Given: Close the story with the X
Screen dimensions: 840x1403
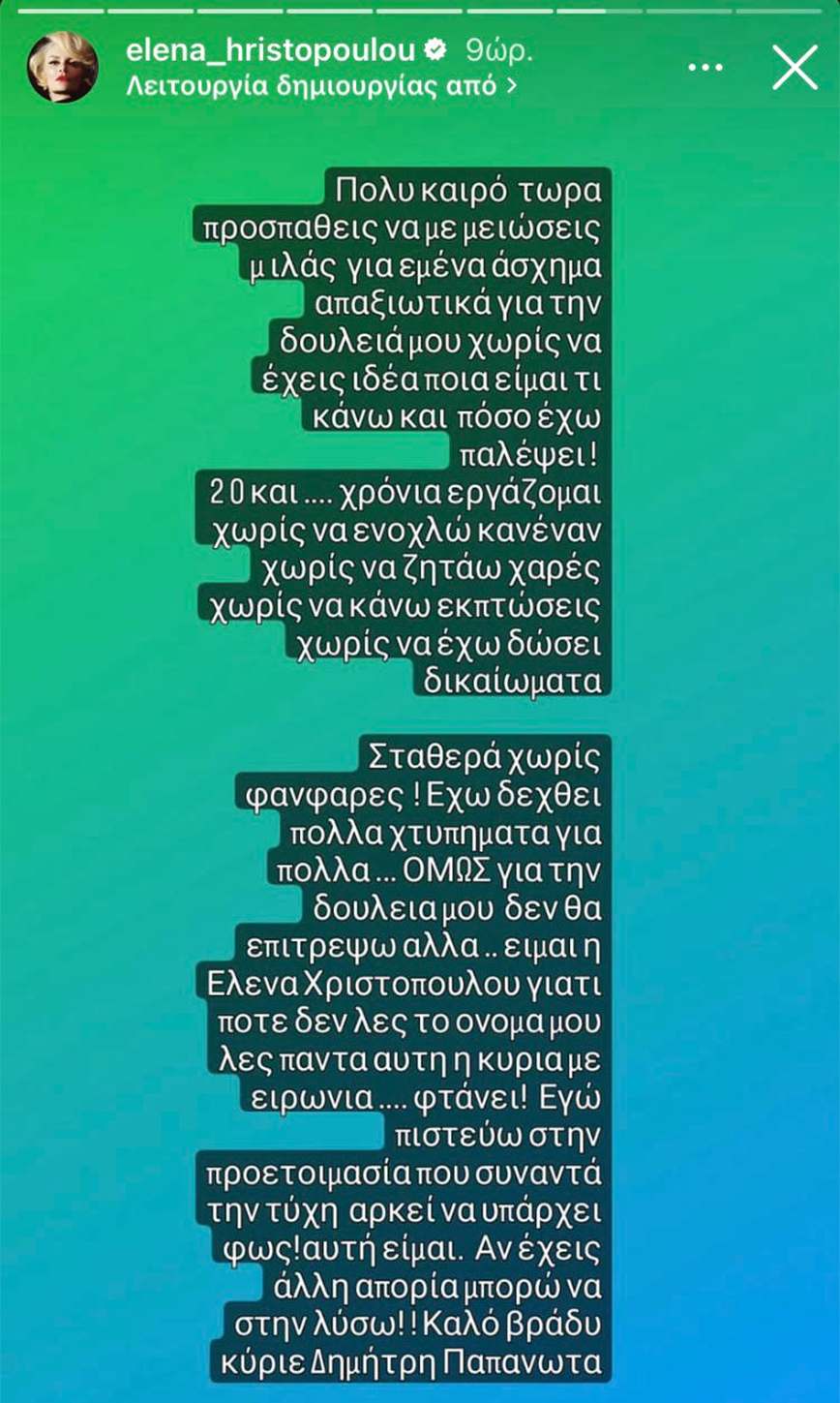Looking at the screenshot, I should [795, 67].
